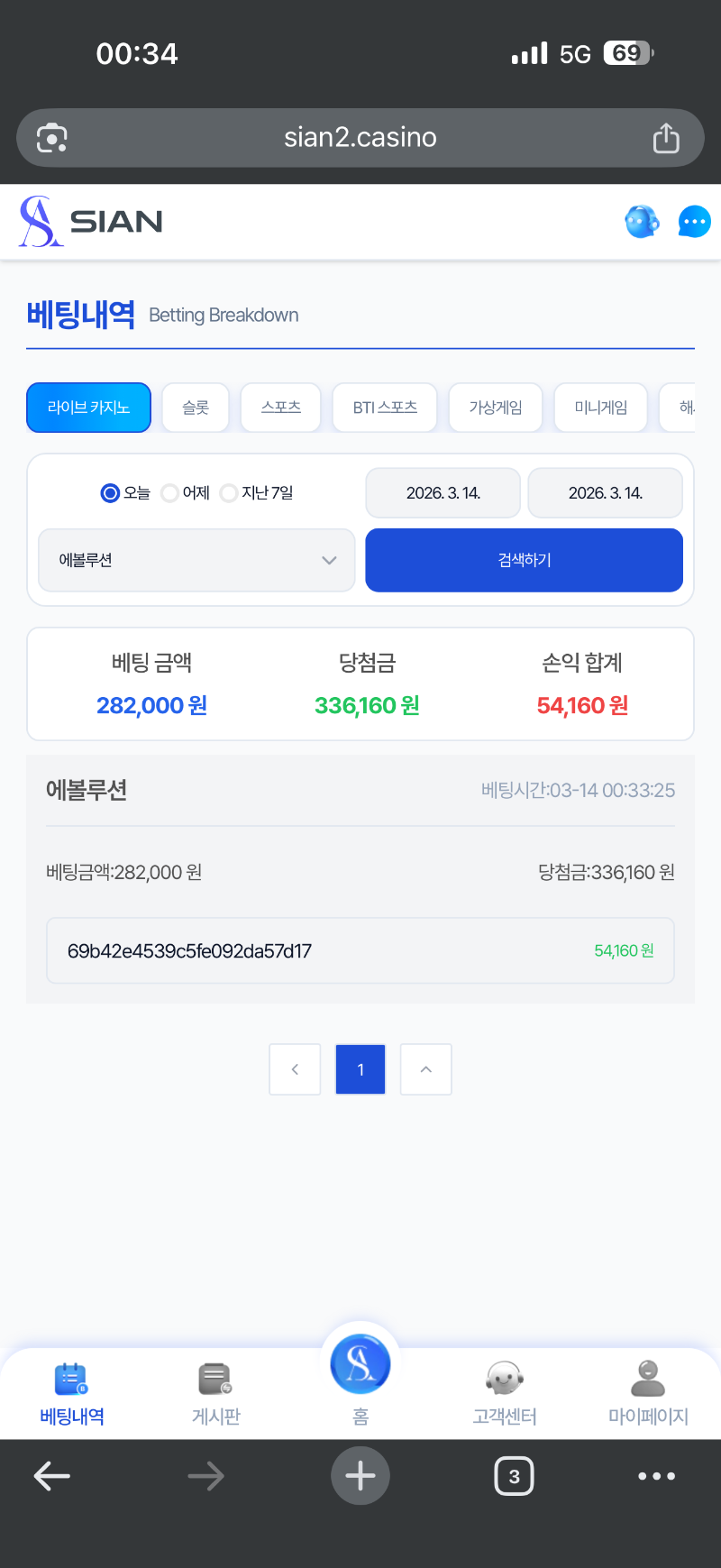
Task: Select the BTI 스포츠 tab
Action: click(385, 408)
